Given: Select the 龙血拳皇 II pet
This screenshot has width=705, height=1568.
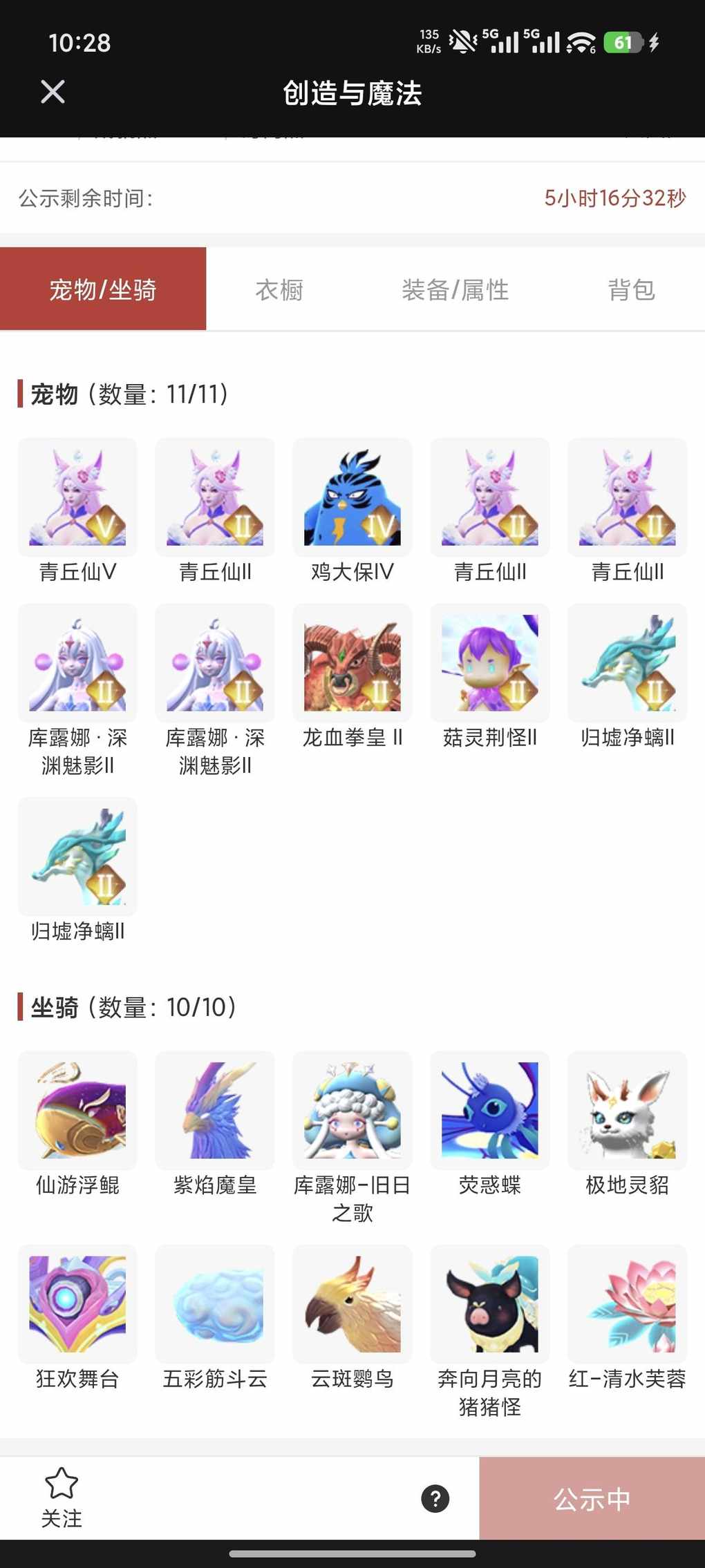Looking at the screenshot, I should tap(352, 664).
